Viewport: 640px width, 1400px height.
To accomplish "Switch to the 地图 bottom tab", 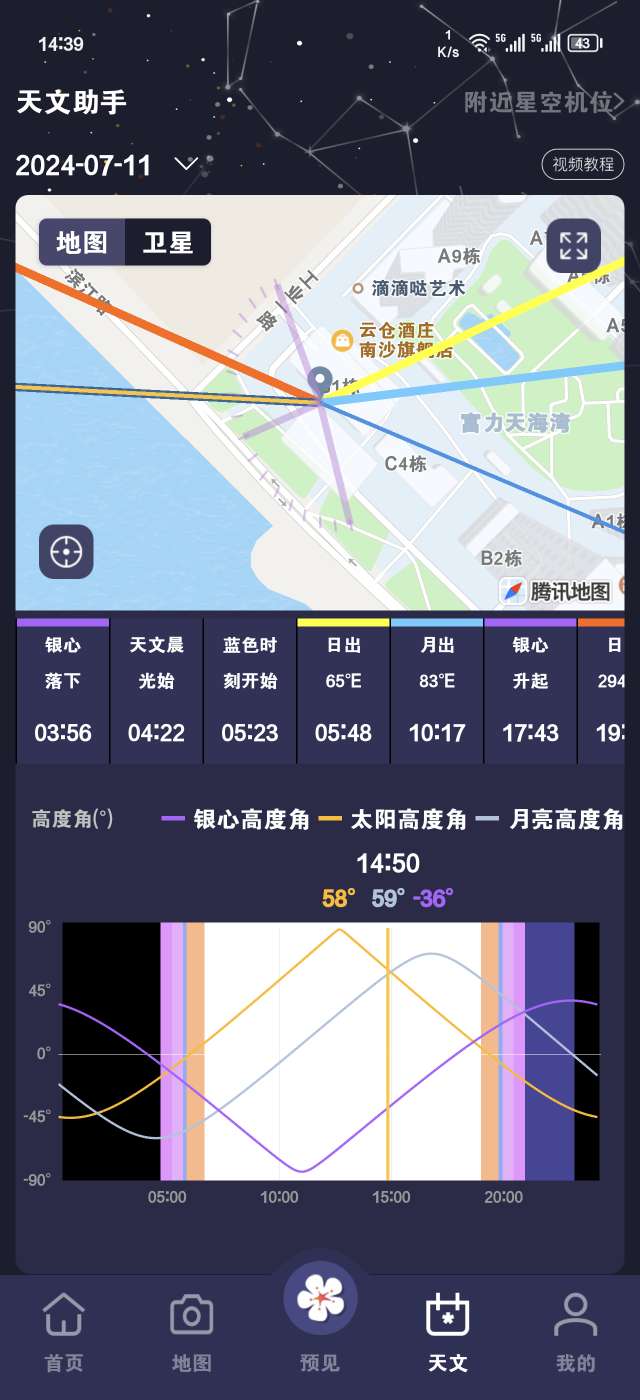I will pyautogui.click(x=191, y=1332).
